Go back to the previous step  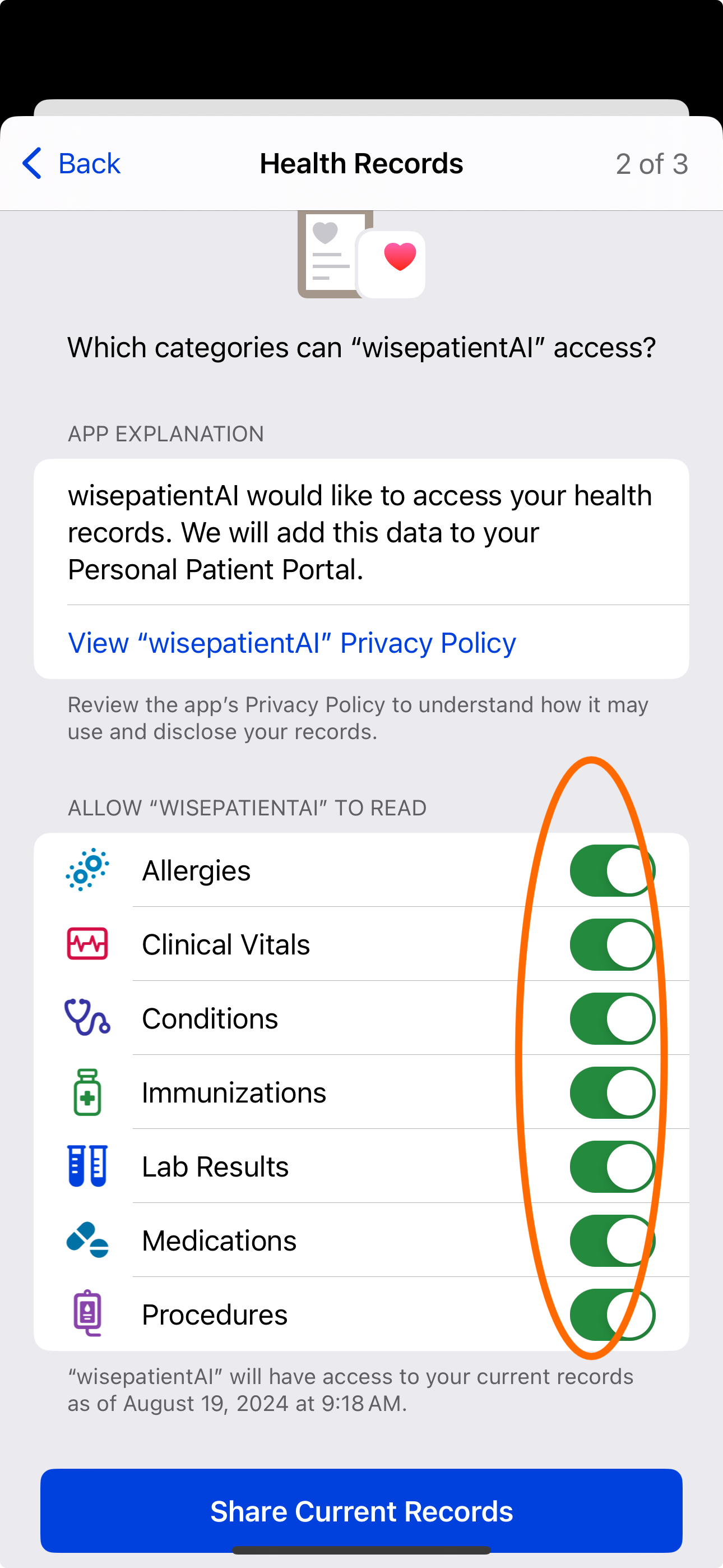click(72, 163)
